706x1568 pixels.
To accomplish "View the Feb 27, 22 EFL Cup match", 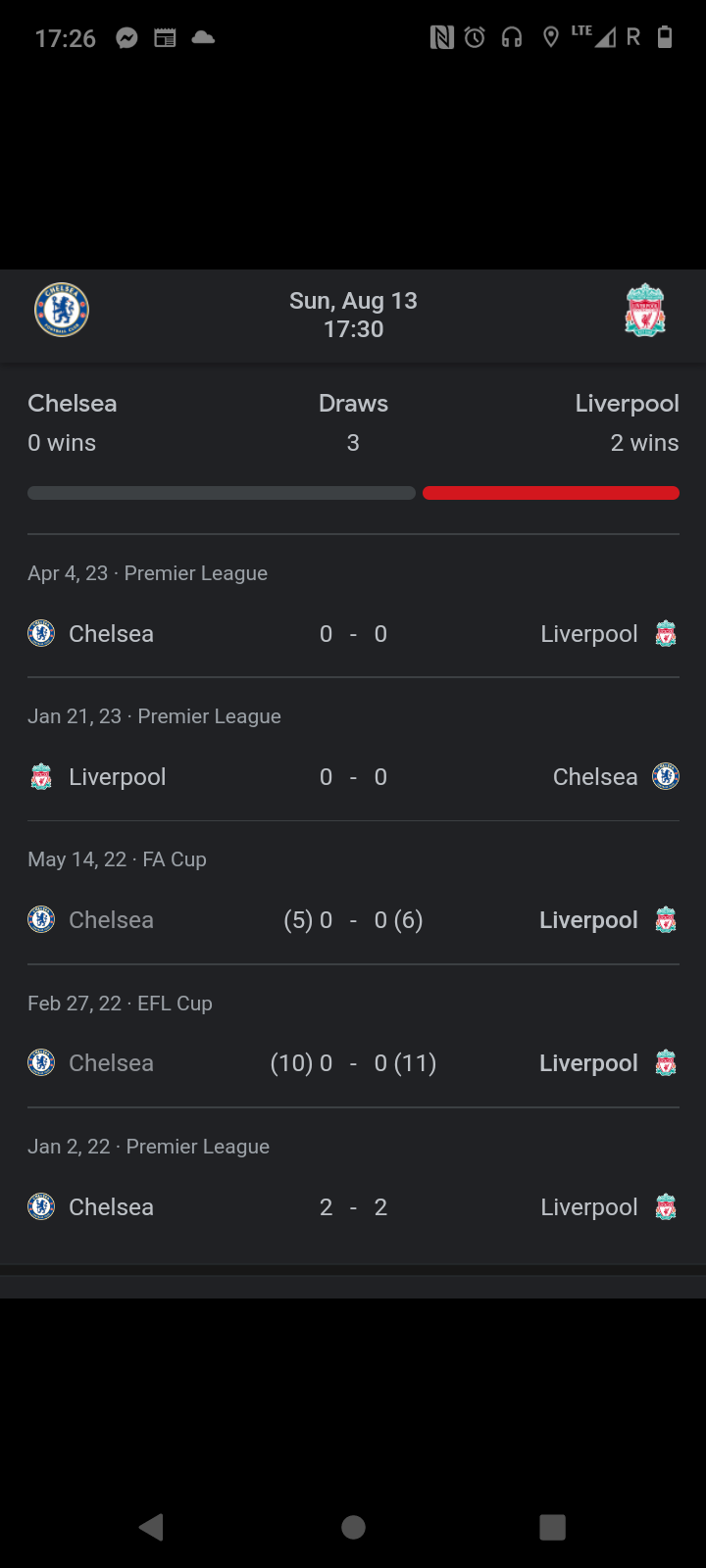I will click(x=353, y=1036).
